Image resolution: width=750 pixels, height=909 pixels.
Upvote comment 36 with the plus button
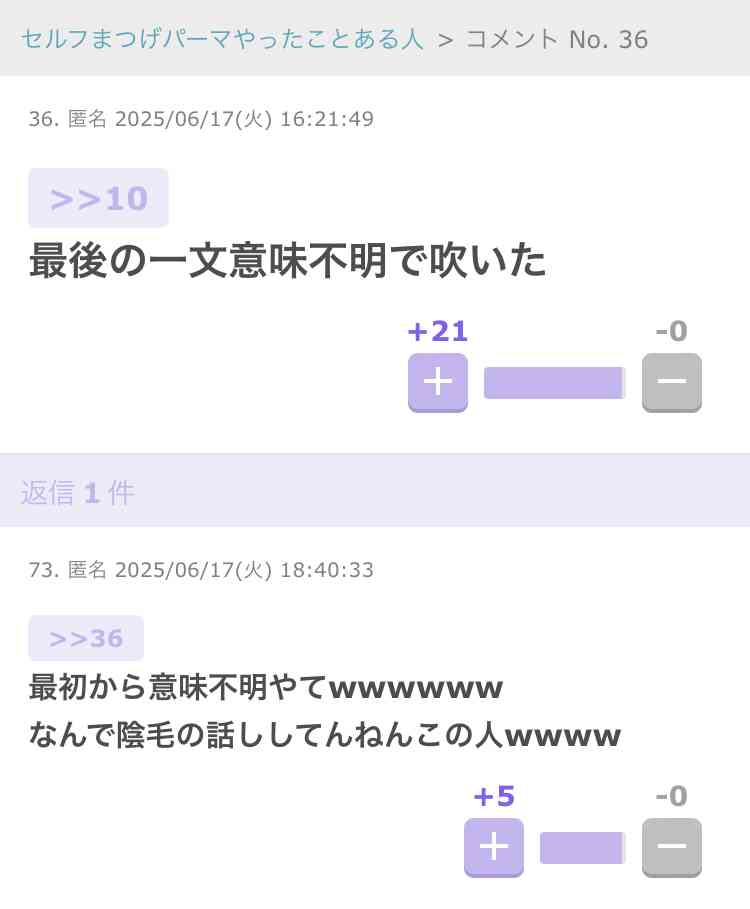tap(438, 382)
